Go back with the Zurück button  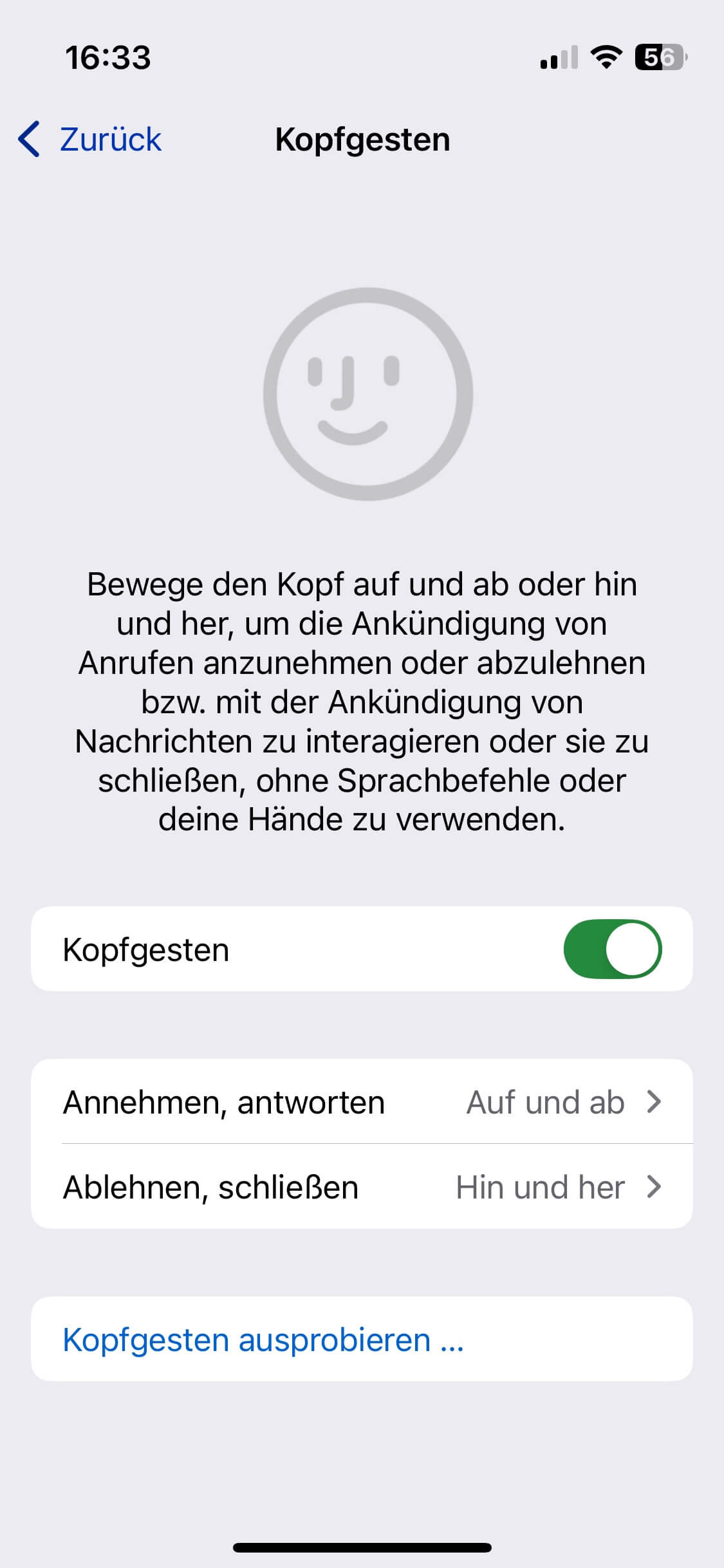pos(91,140)
